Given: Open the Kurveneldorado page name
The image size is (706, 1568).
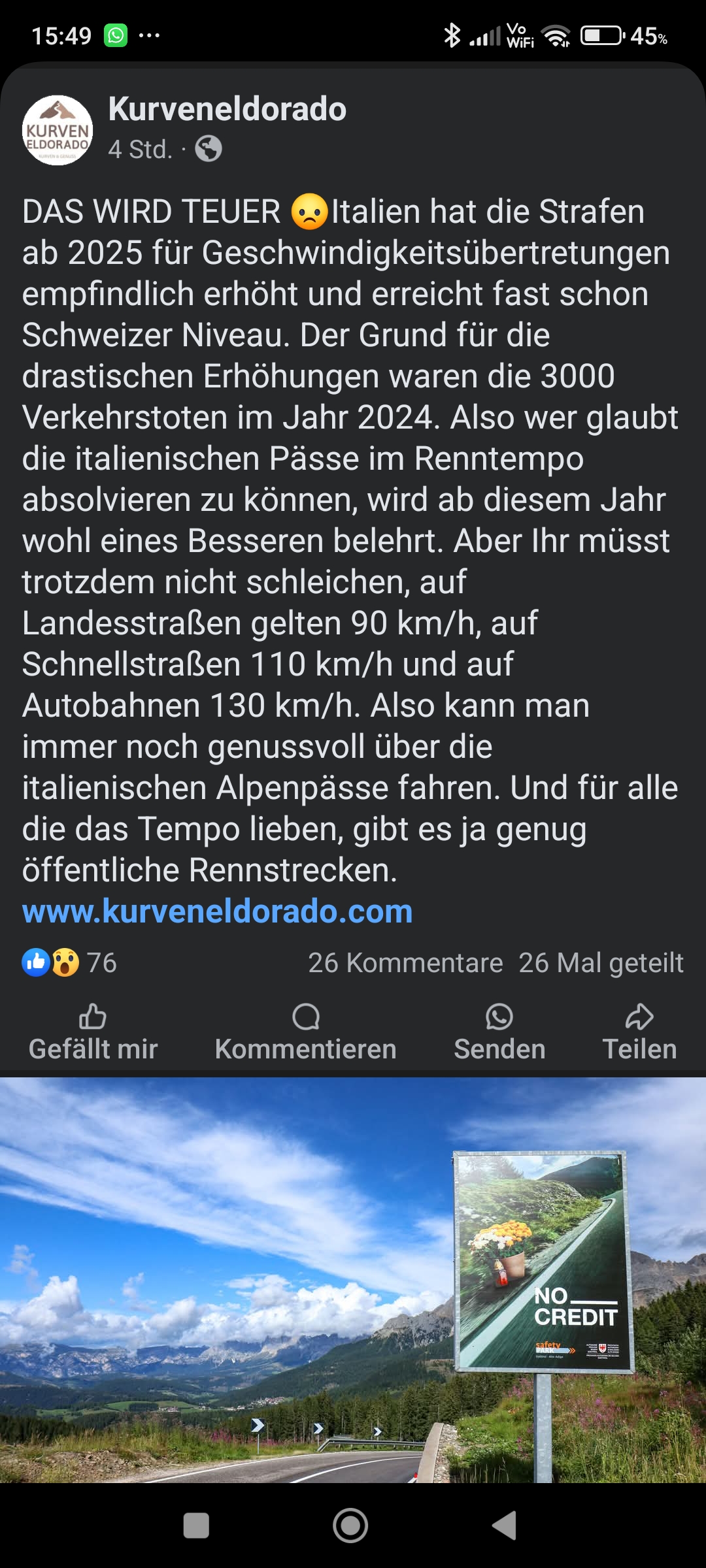Looking at the screenshot, I should tap(227, 108).
